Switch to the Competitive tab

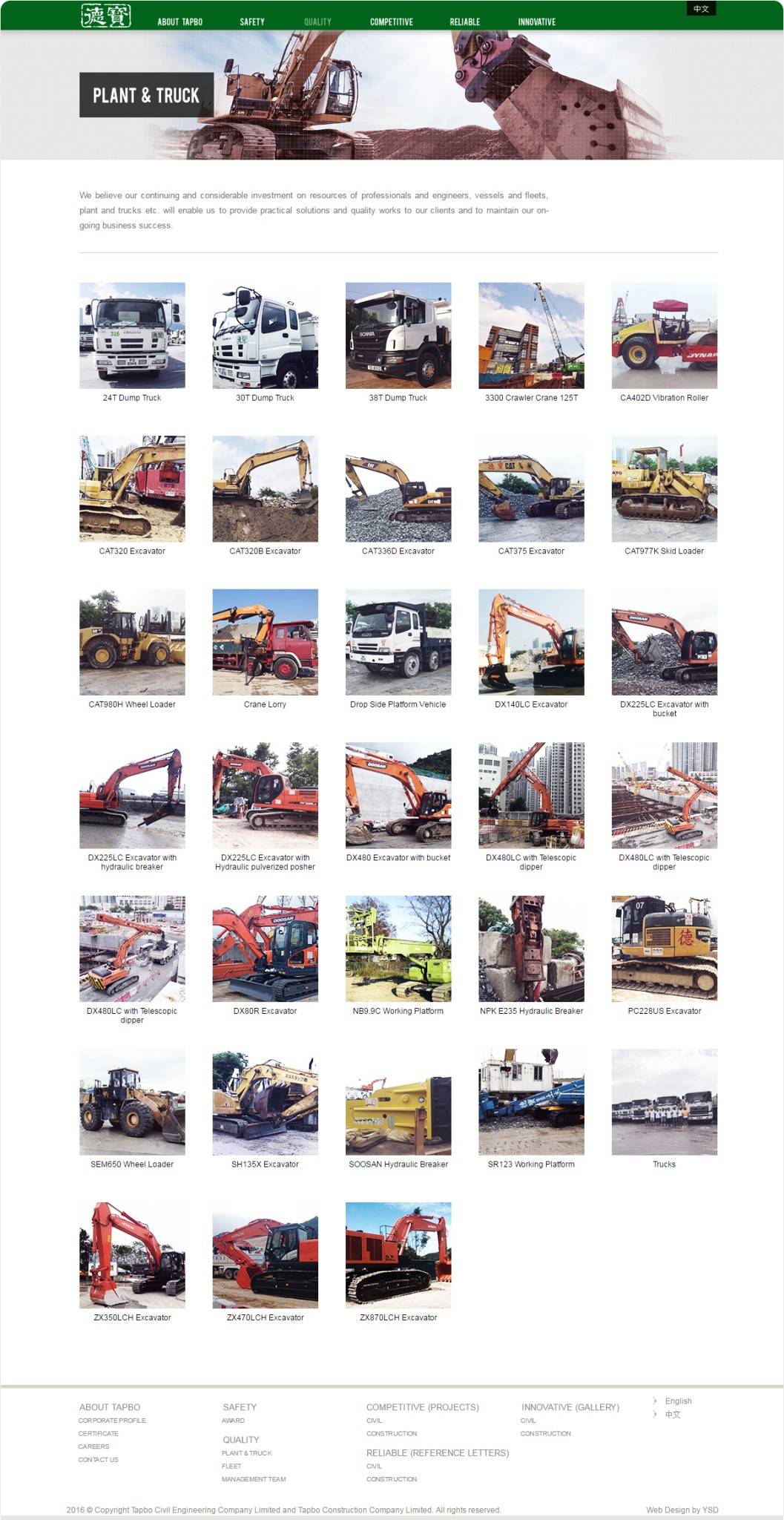click(391, 22)
